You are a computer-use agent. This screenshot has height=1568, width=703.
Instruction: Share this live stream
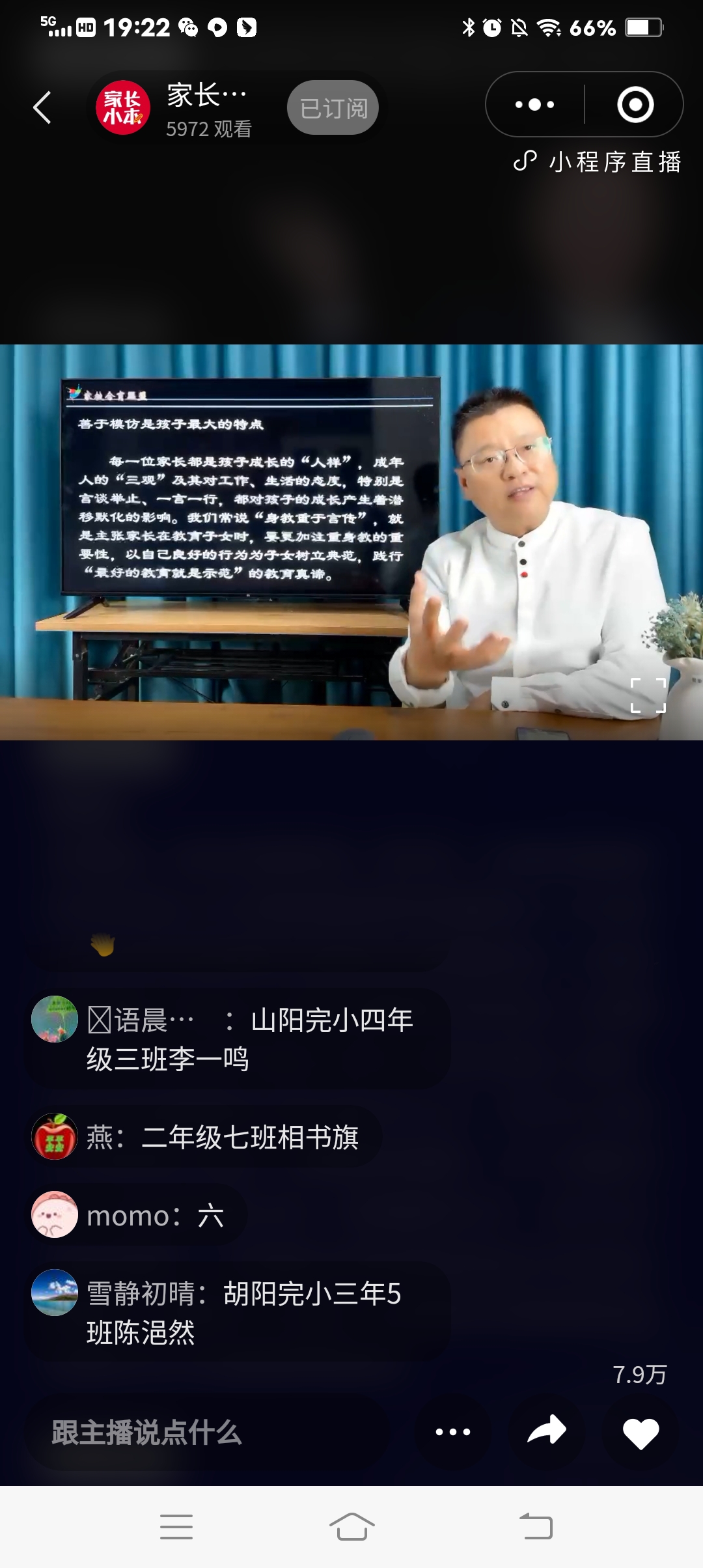547,1432
